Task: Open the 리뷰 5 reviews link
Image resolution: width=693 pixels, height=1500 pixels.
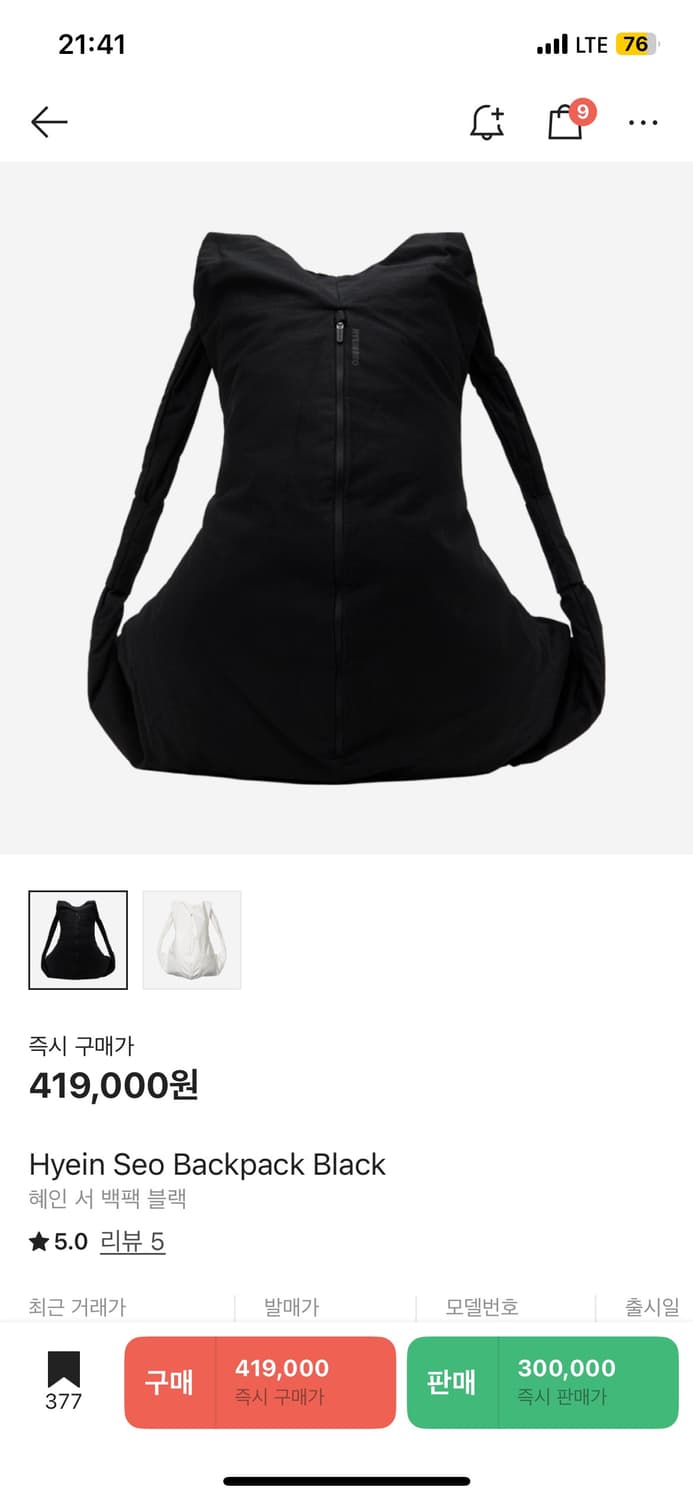Action: (131, 1242)
